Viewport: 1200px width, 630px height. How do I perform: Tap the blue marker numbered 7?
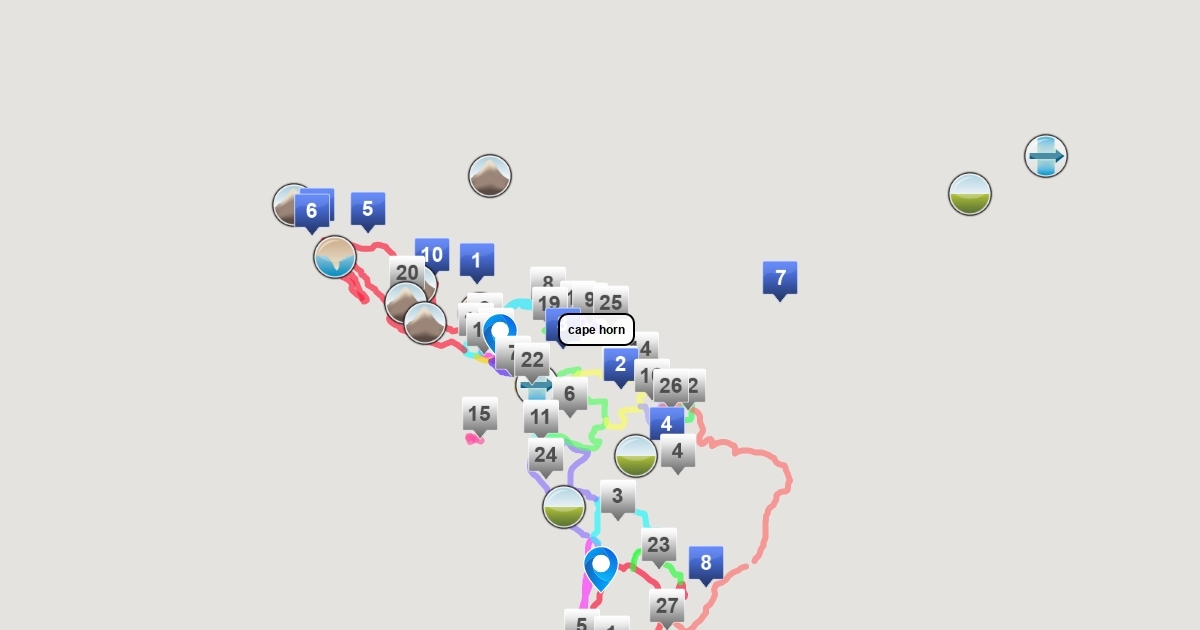[780, 278]
